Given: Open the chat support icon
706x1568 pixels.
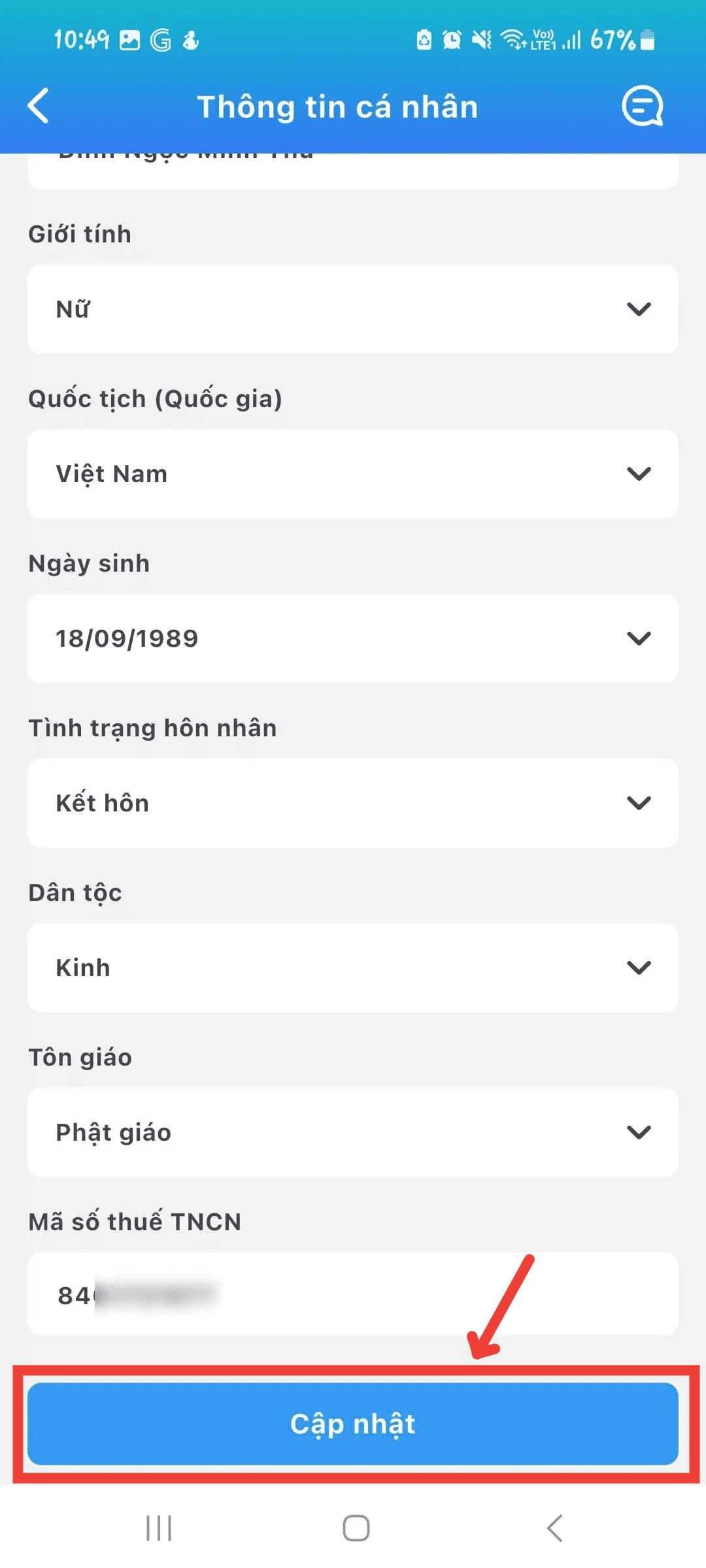Looking at the screenshot, I should (642, 106).
